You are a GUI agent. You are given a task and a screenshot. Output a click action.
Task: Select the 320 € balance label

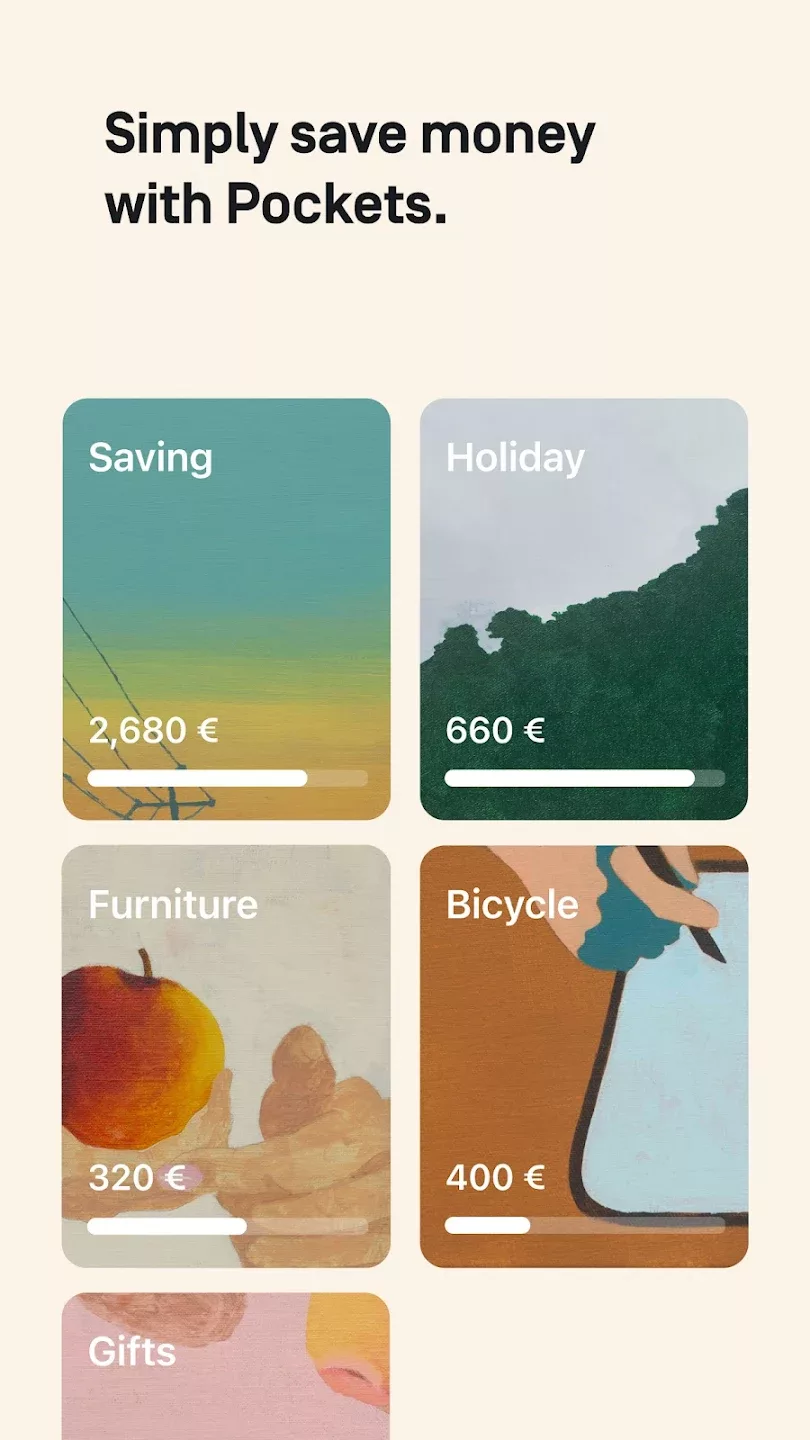(133, 1178)
